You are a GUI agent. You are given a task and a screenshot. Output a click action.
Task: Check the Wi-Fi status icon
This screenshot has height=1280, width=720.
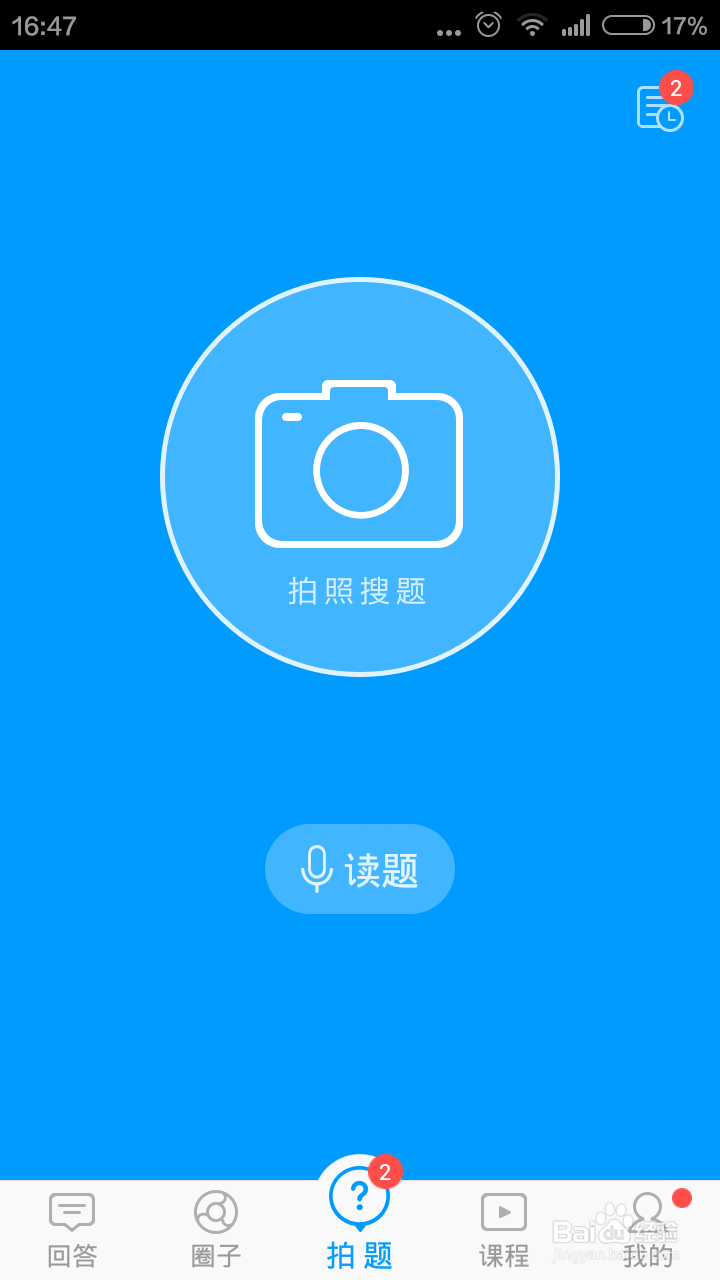coord(533,25)
